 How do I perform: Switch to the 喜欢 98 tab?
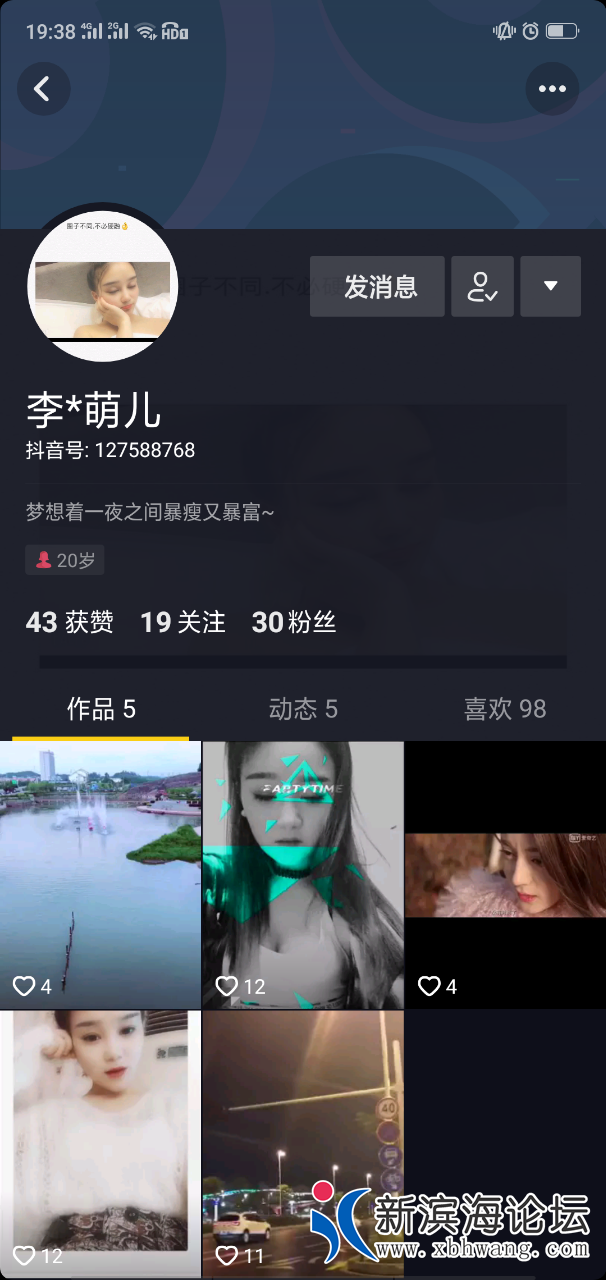click(505, 710)
